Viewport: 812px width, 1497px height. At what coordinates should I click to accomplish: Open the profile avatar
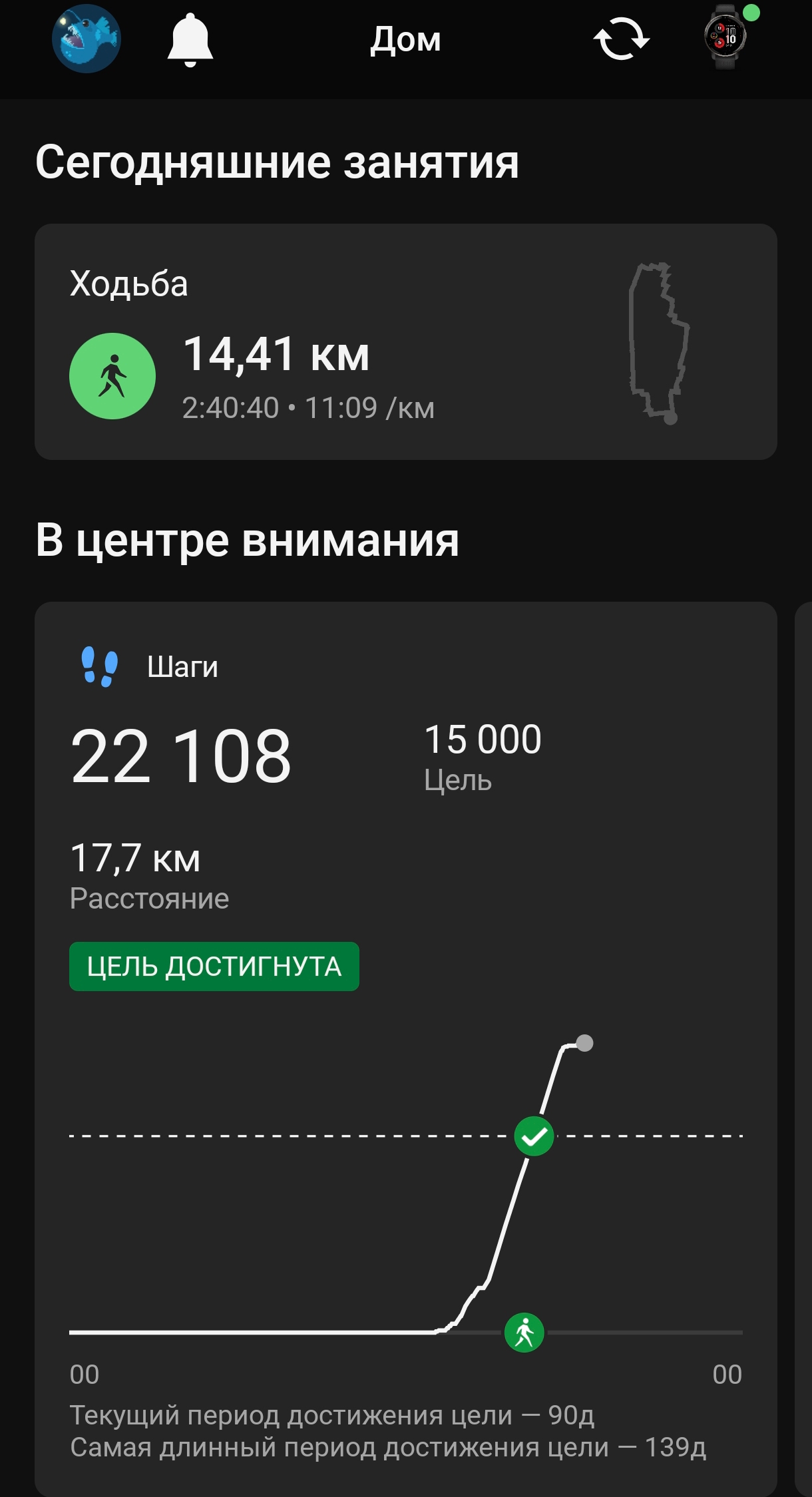tap(87, 39)
